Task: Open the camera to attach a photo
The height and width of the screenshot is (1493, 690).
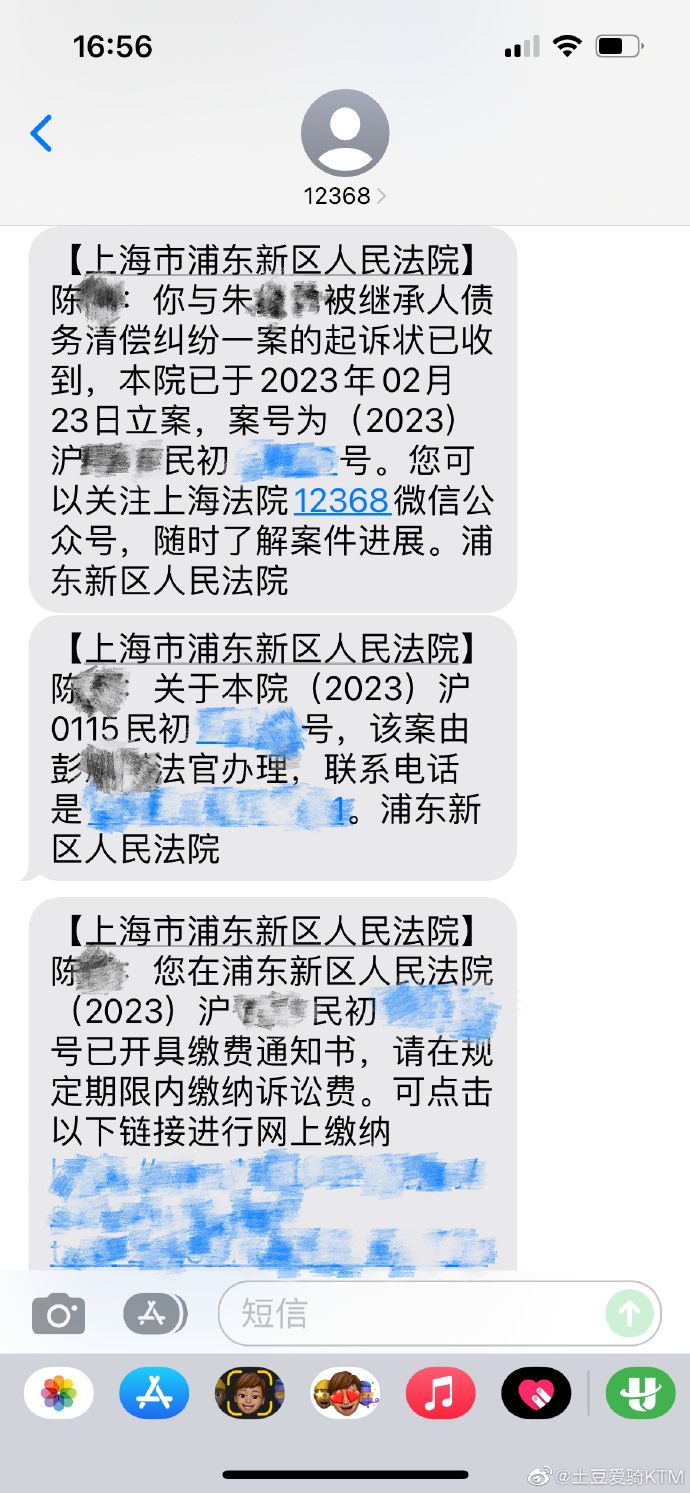Action: coord(58,1314)
